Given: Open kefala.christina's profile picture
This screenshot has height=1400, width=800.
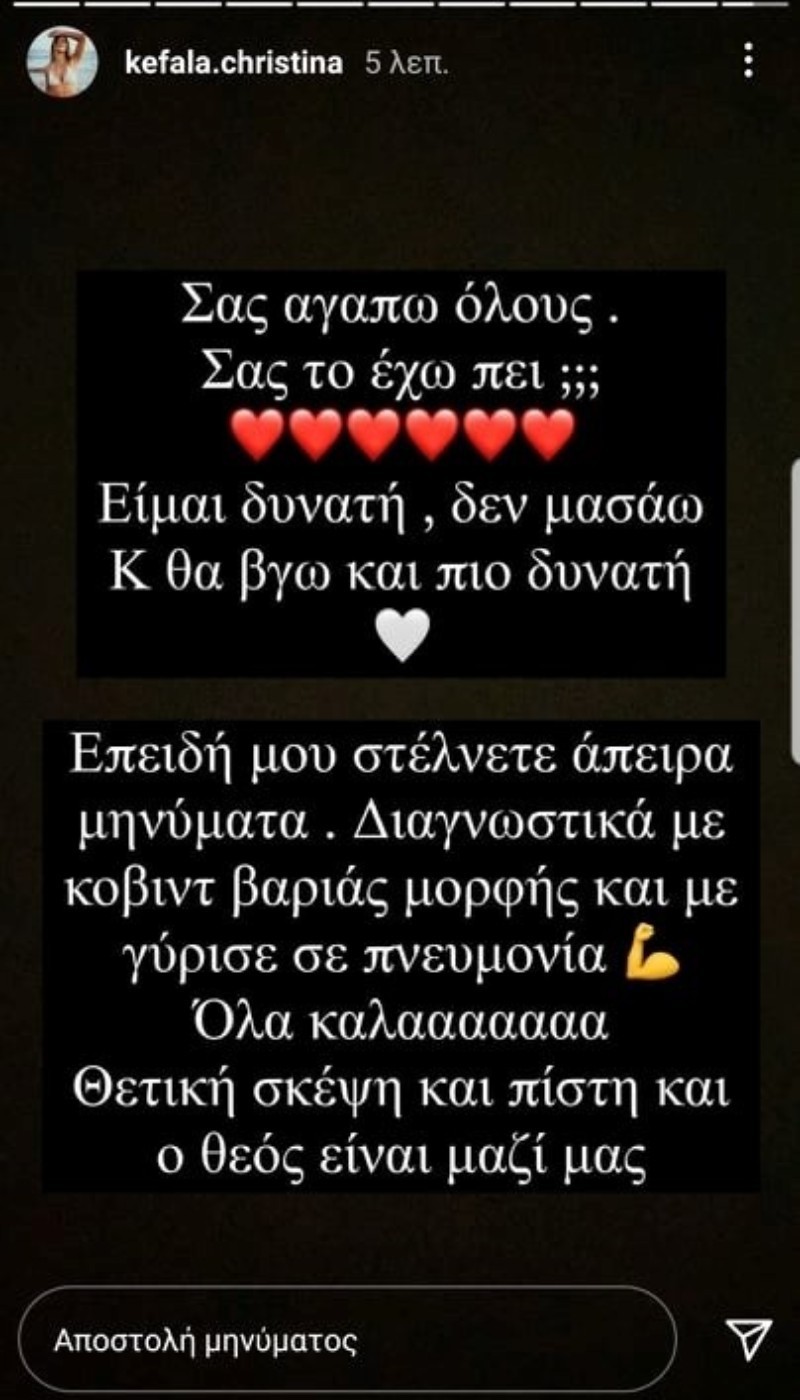Looking at the screenshot, I should coord(62,63).
